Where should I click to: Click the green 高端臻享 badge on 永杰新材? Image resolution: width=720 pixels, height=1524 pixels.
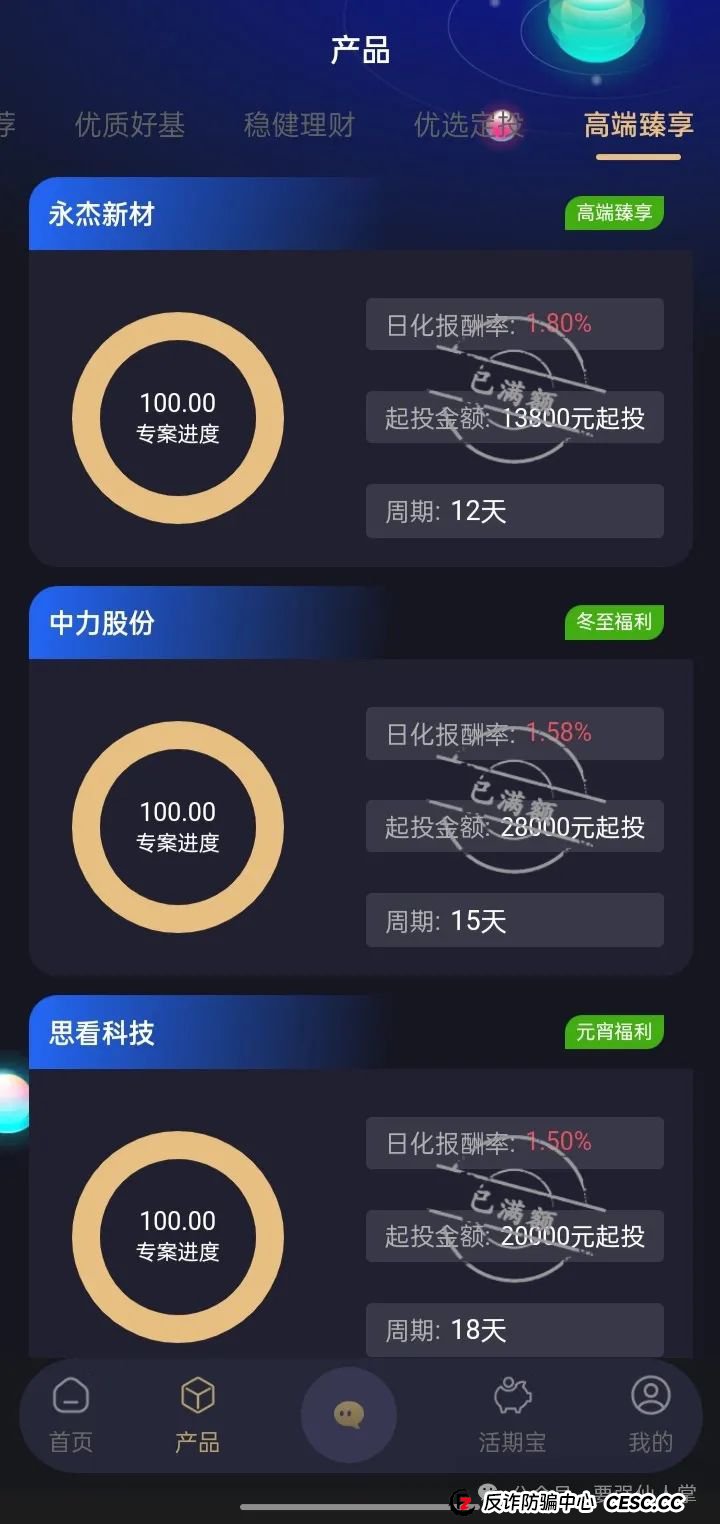pos(614,212)
